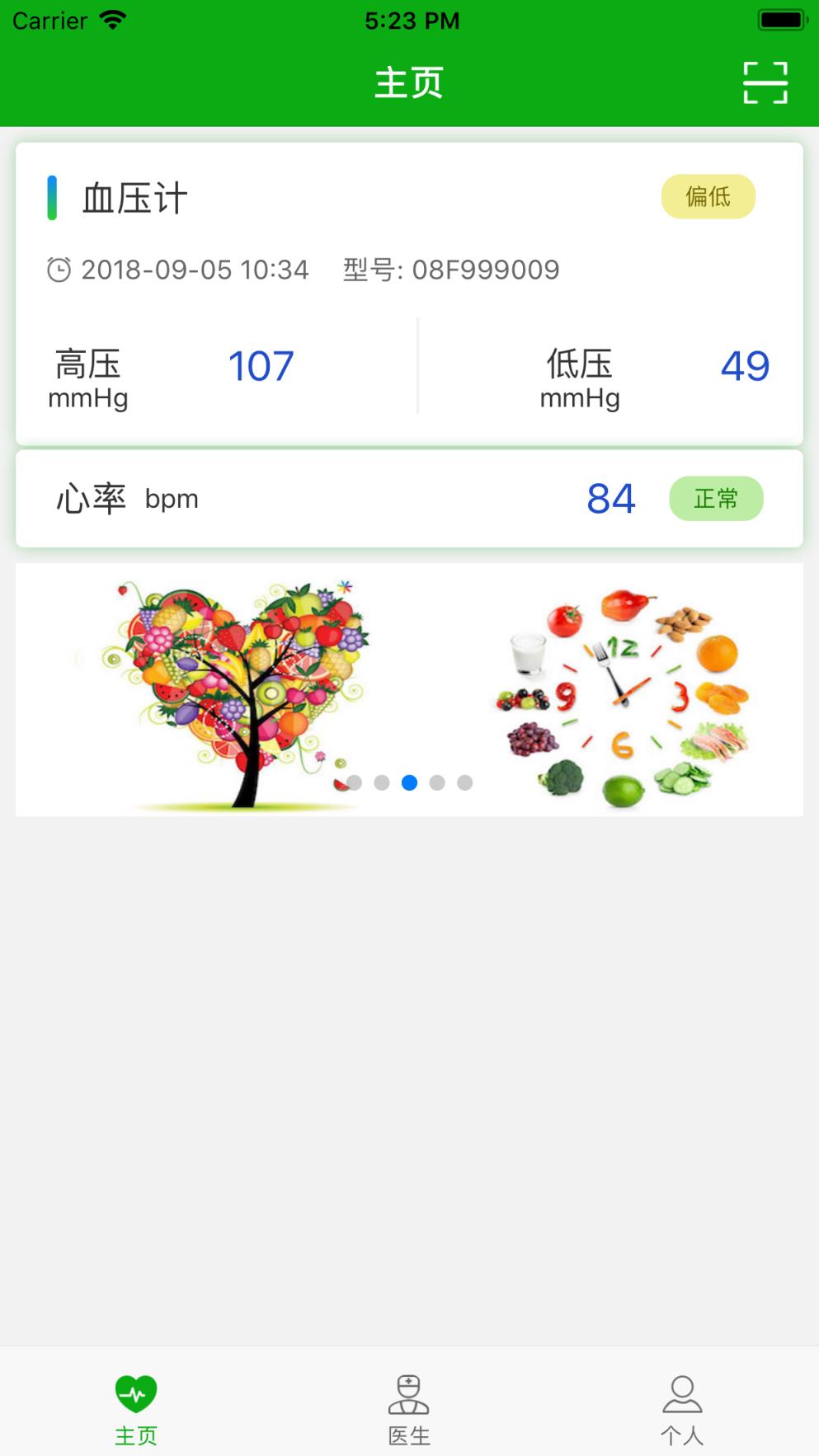Click the device model 08F999009 text
Screen dimensions: 819x1456
(x=451, y=268)
